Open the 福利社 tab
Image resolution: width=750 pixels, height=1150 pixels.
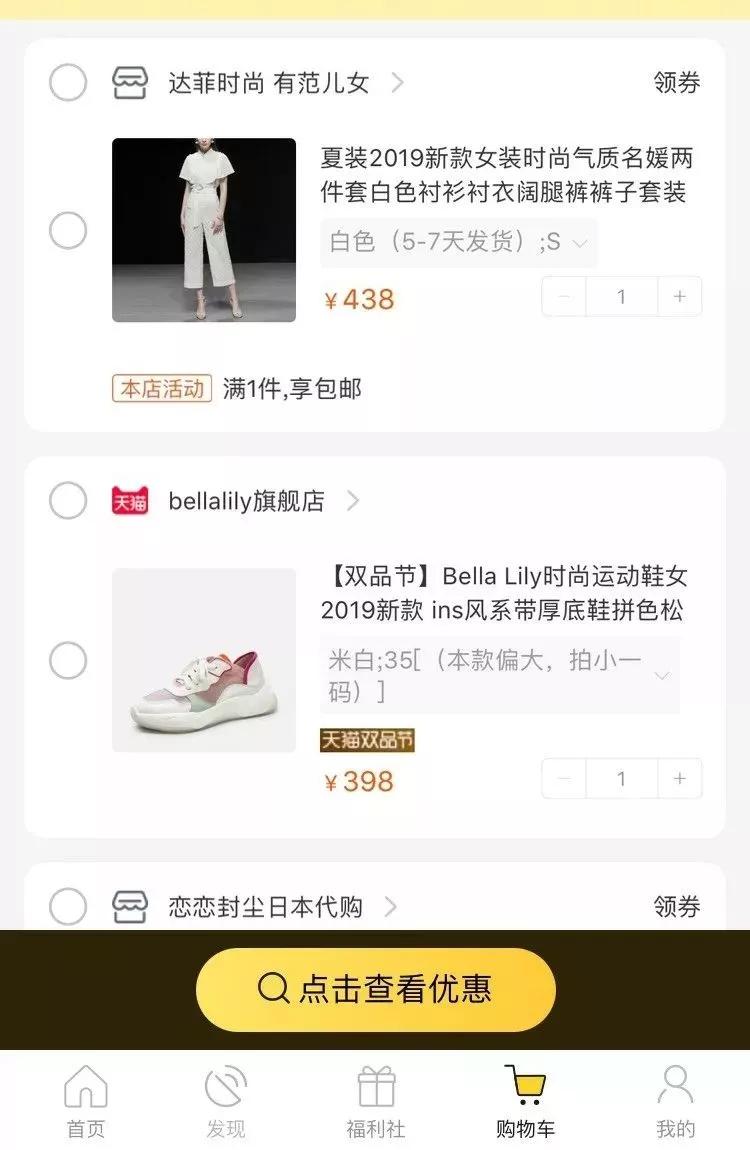click(x=376, y=1102)
